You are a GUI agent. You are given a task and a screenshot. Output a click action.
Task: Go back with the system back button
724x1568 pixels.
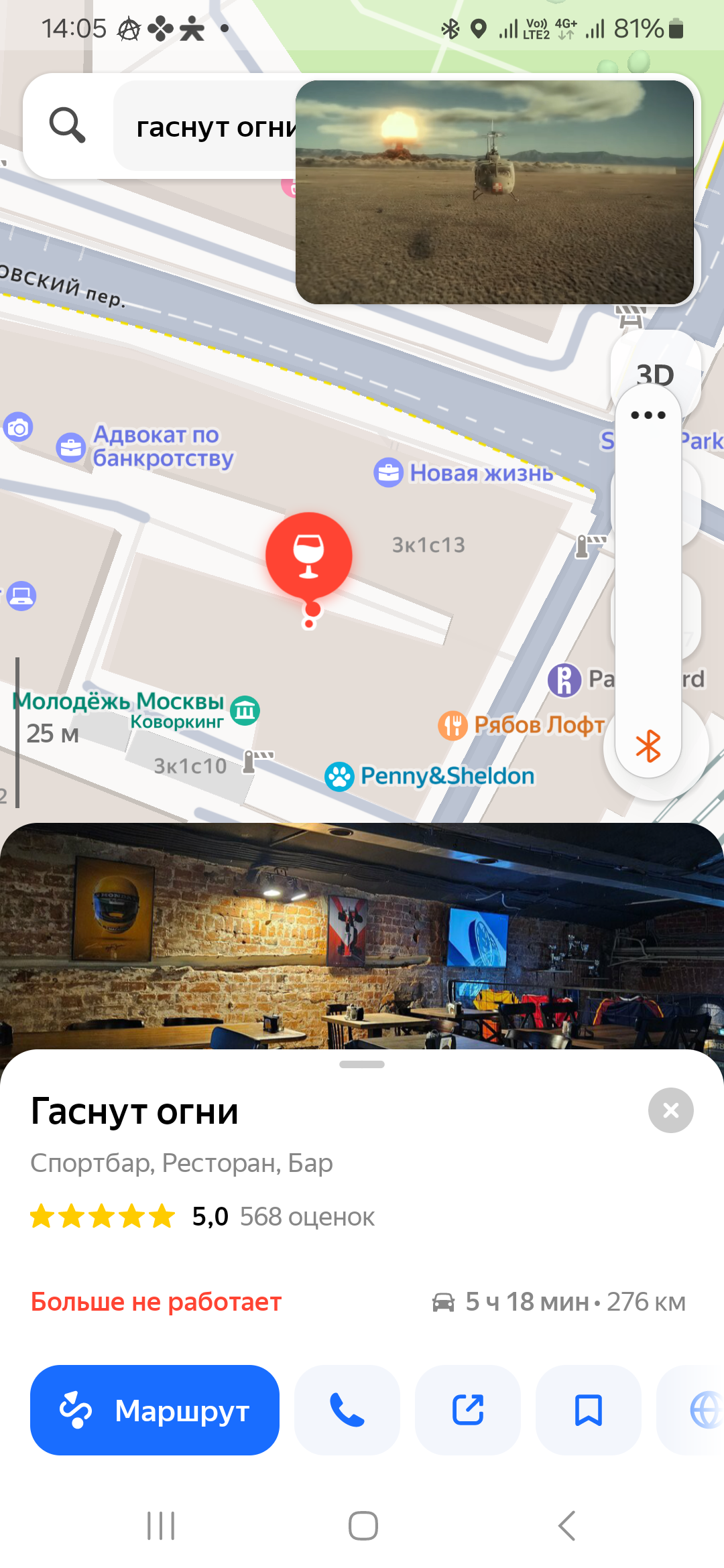coord(566,1526)
